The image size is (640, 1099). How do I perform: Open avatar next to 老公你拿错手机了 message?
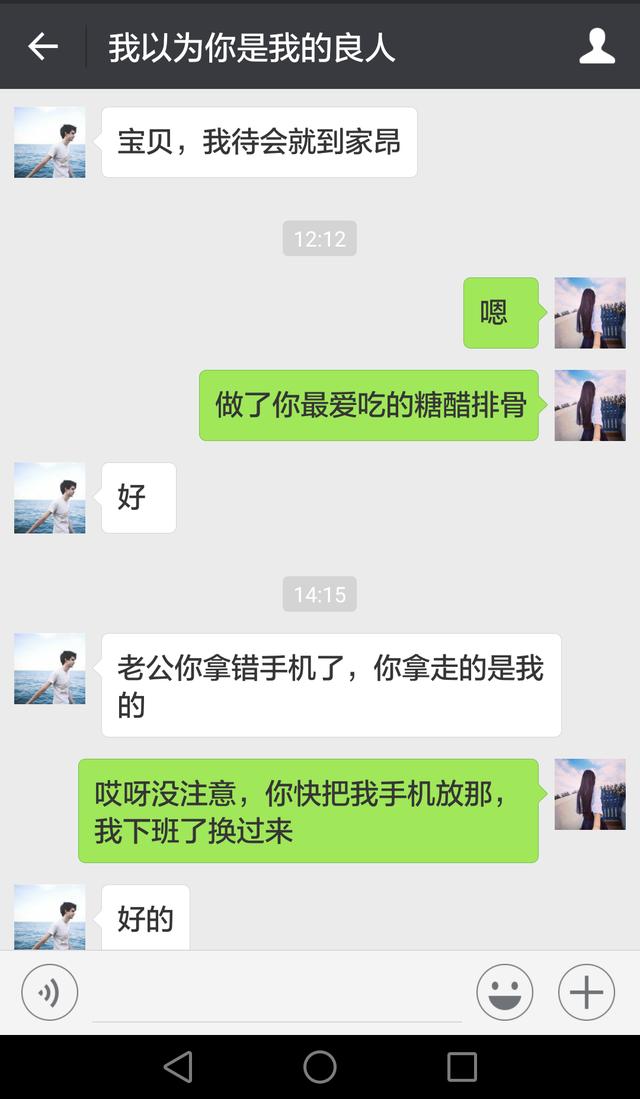point(49,668)
